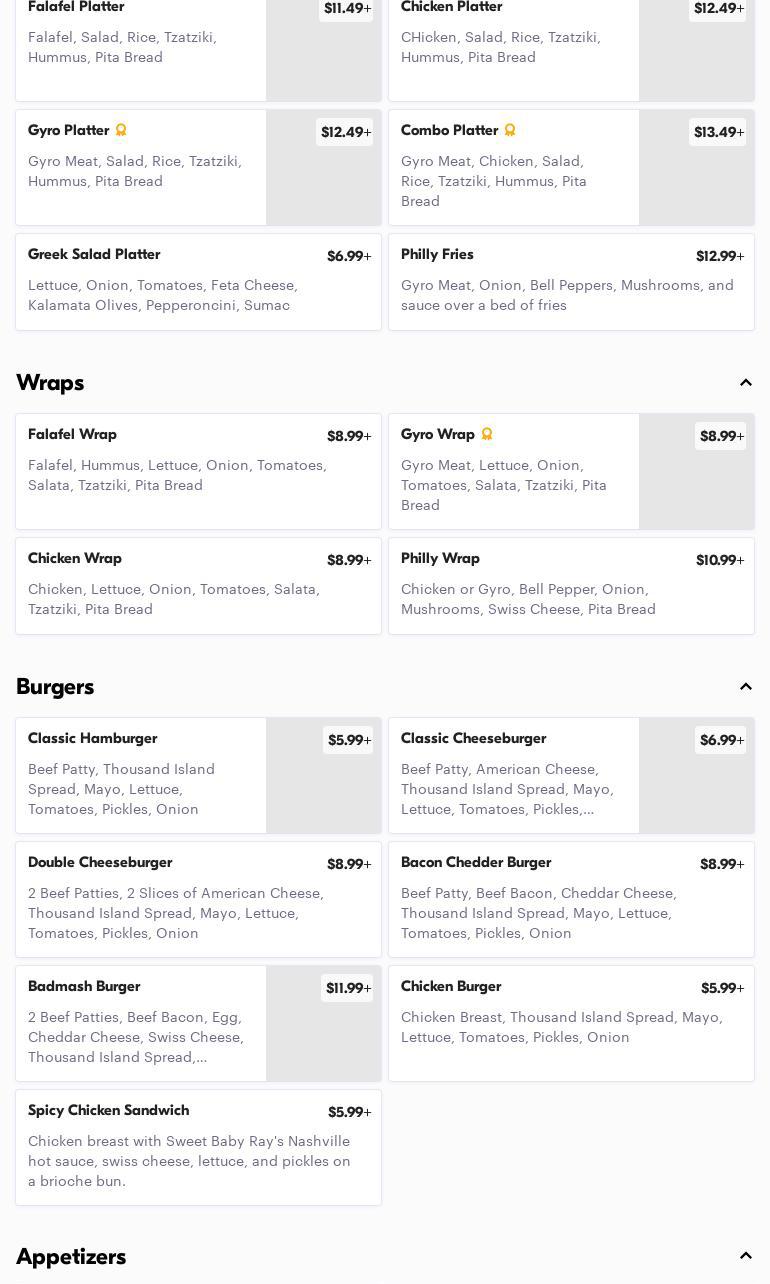Open the Classic Hamburger card
Screen dimensions: 770x1284
(x=141, y=775)
